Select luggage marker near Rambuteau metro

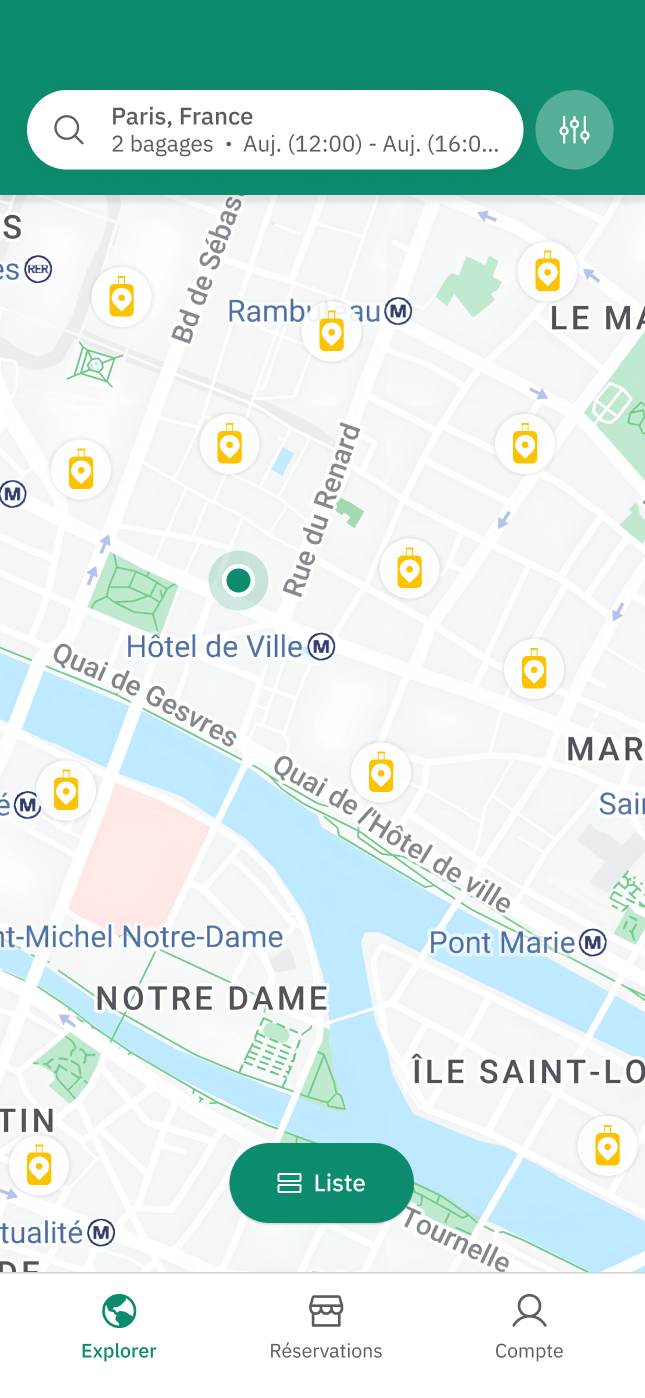[x=331, y=332]
